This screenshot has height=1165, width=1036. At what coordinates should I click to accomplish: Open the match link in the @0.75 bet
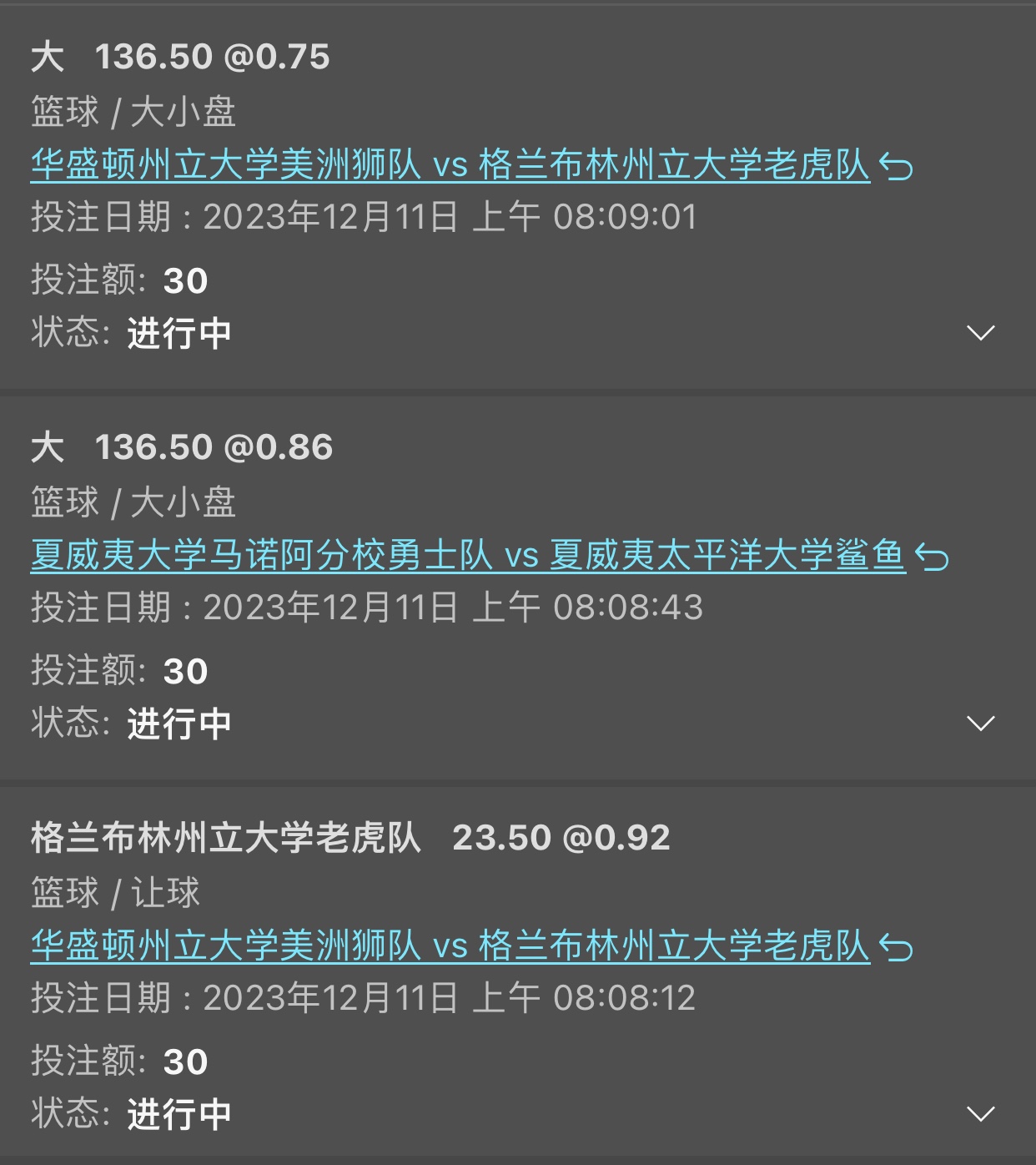pyautogui.click(x=450, y=165)
